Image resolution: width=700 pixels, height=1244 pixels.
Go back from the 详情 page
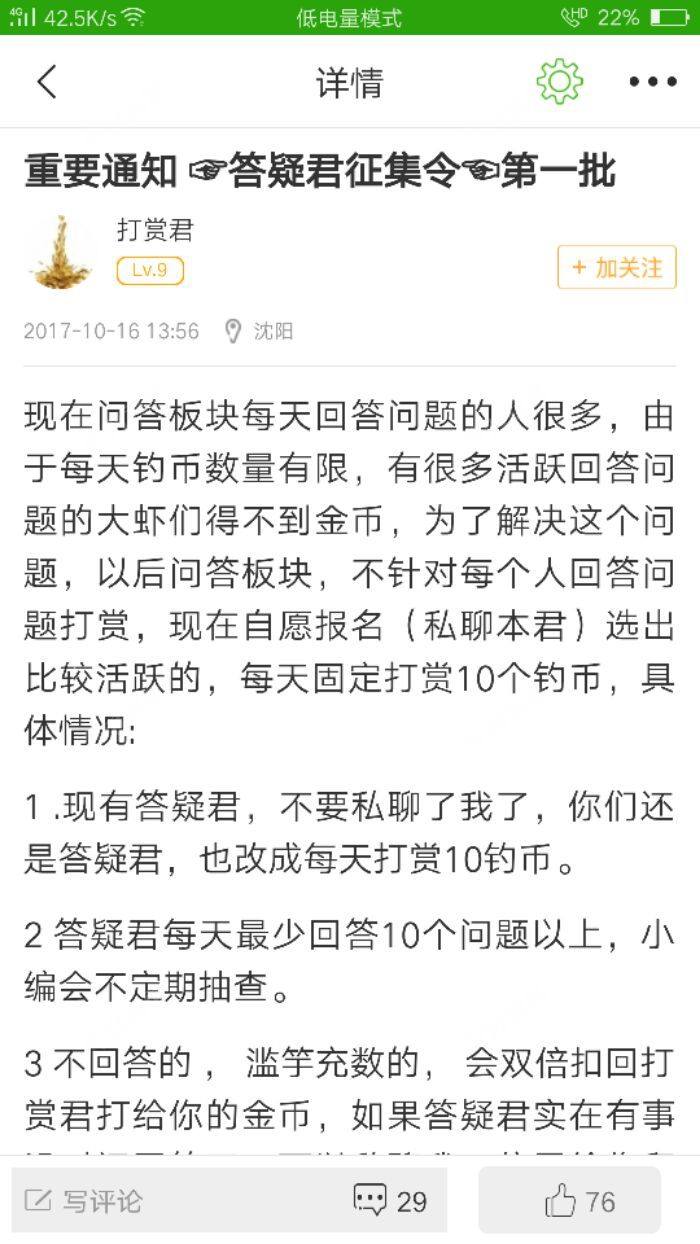pyautogui.click(x=47, y=82)
